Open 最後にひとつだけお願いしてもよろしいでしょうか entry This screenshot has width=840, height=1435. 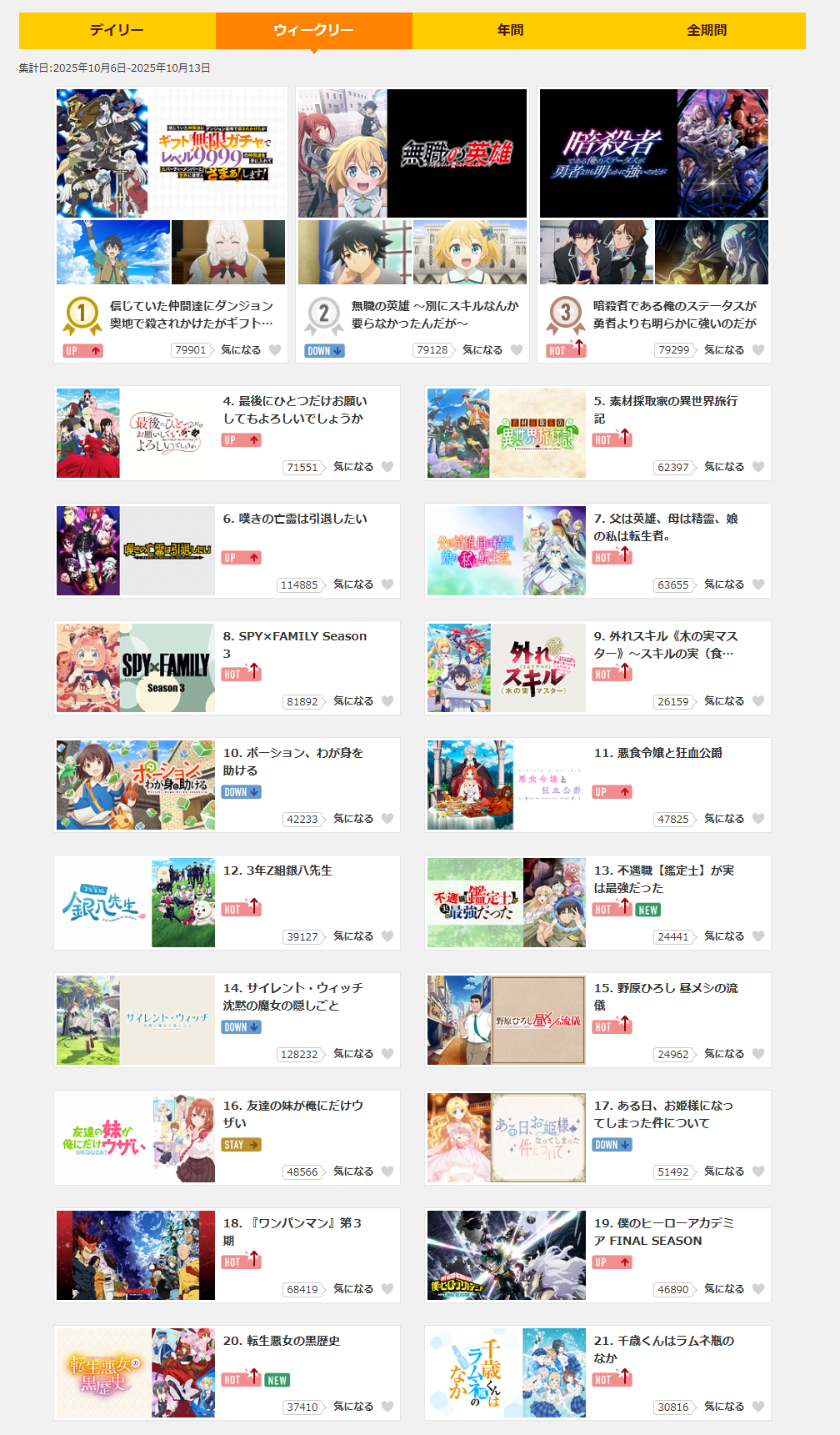294,409
